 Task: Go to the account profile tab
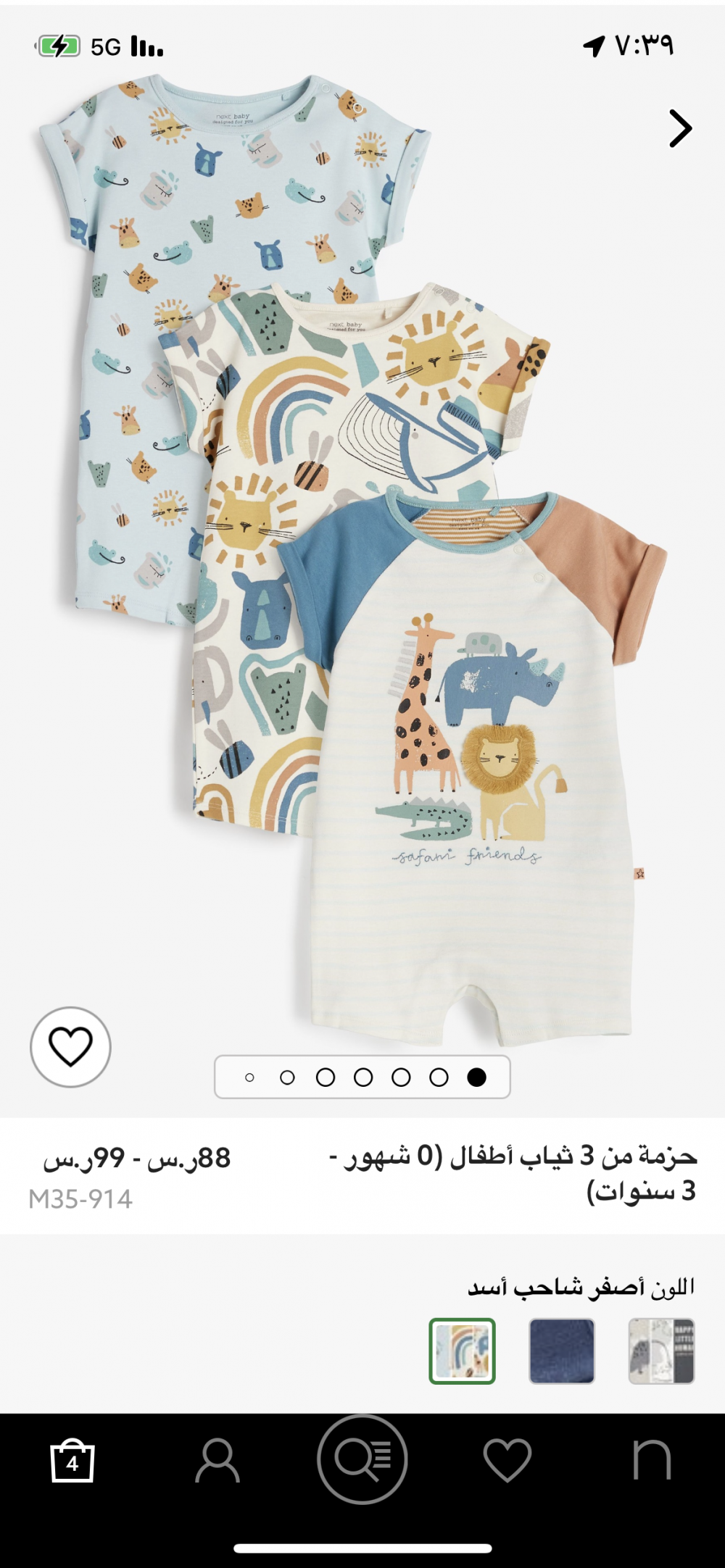click(x=217, y=1461)
